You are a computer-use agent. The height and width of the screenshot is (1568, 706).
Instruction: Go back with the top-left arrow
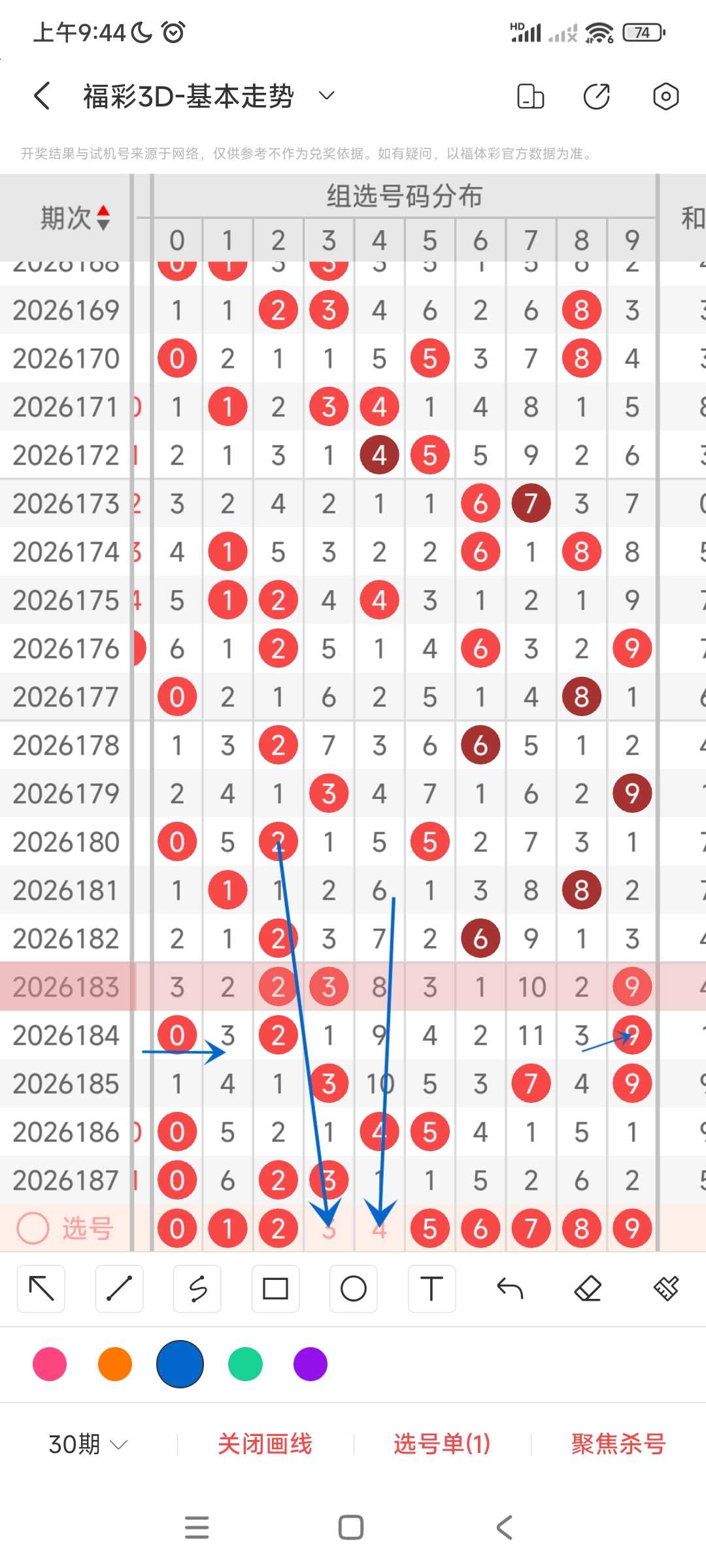point(42,96)
